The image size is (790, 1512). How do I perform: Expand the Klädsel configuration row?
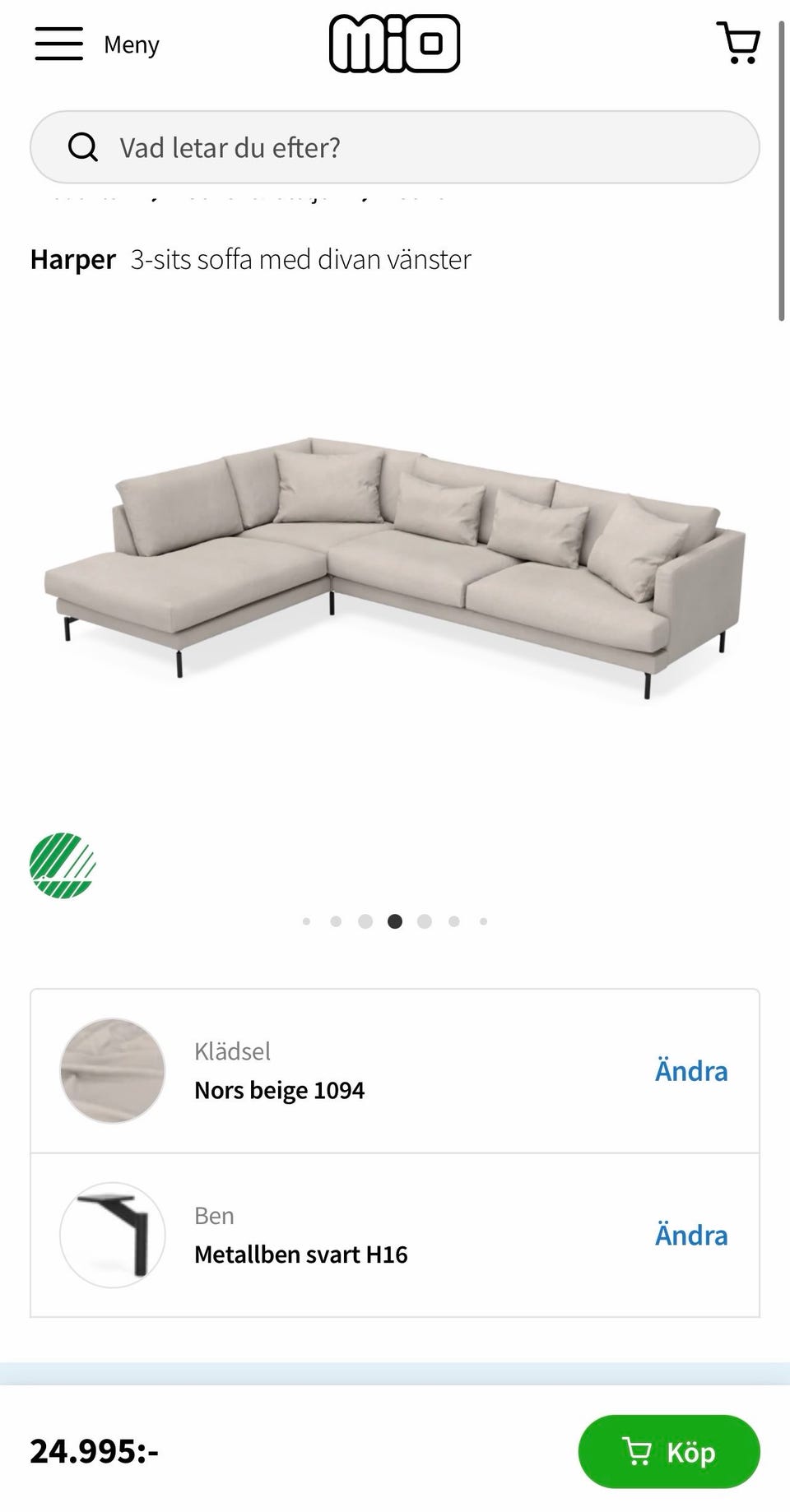(x=395, y=1071)
